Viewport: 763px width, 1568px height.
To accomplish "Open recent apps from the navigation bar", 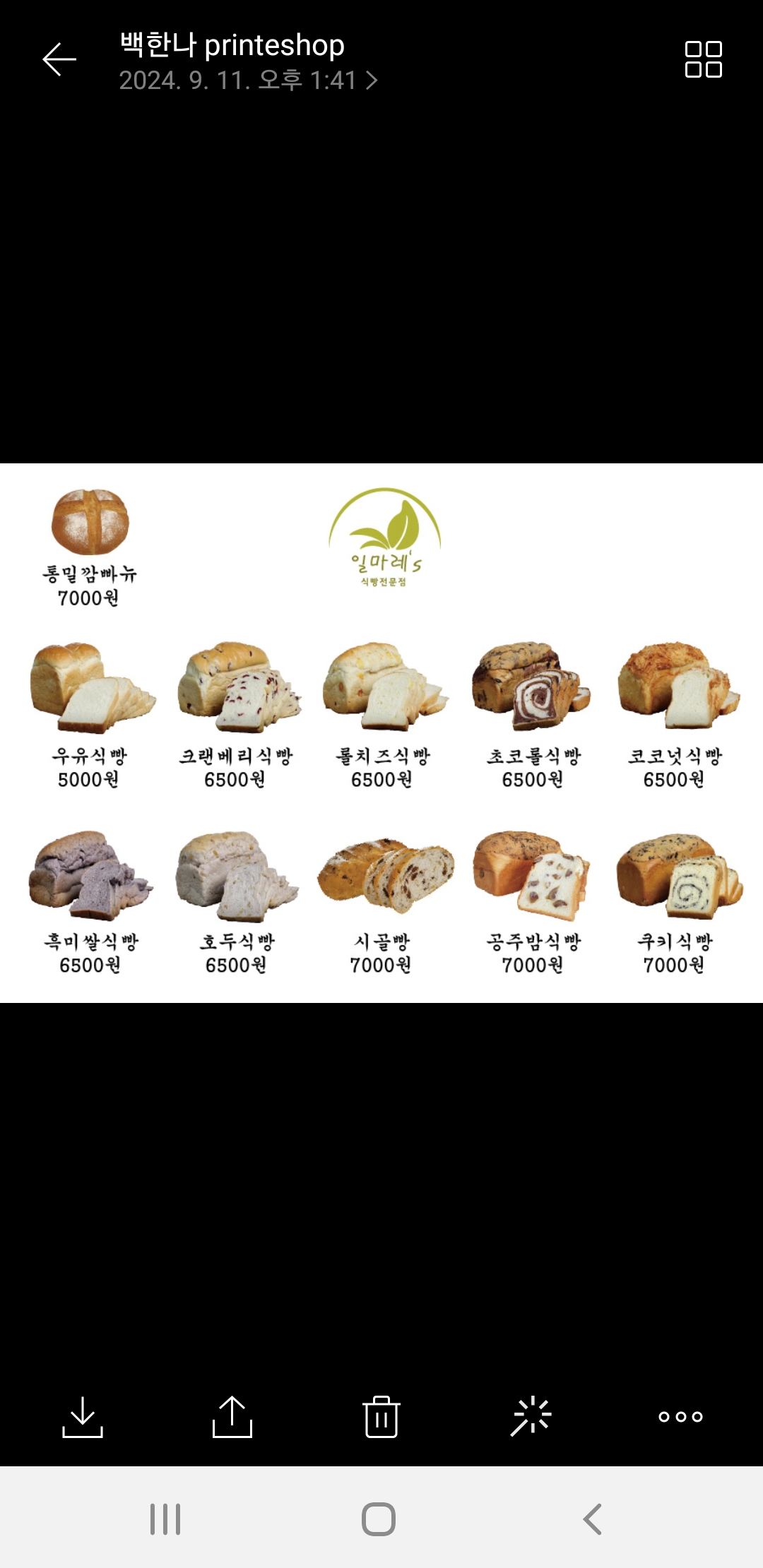I will pyautogui.click(x=165, y=1519).
